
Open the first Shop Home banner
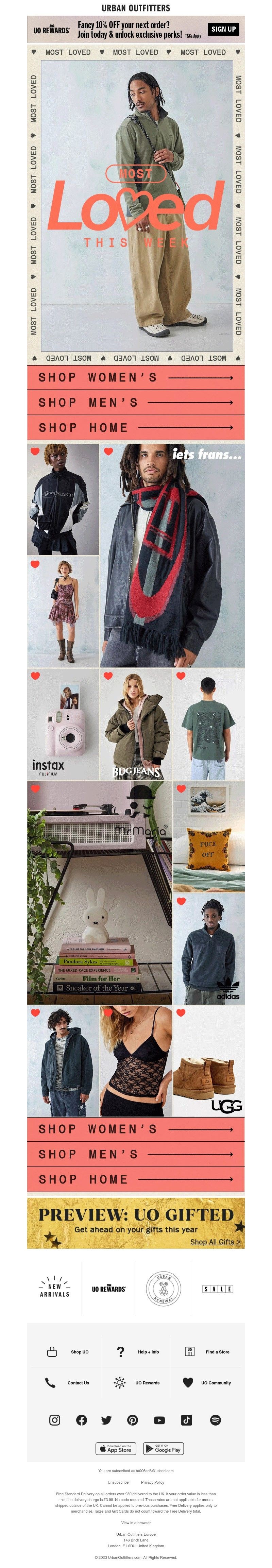point(136,427)
